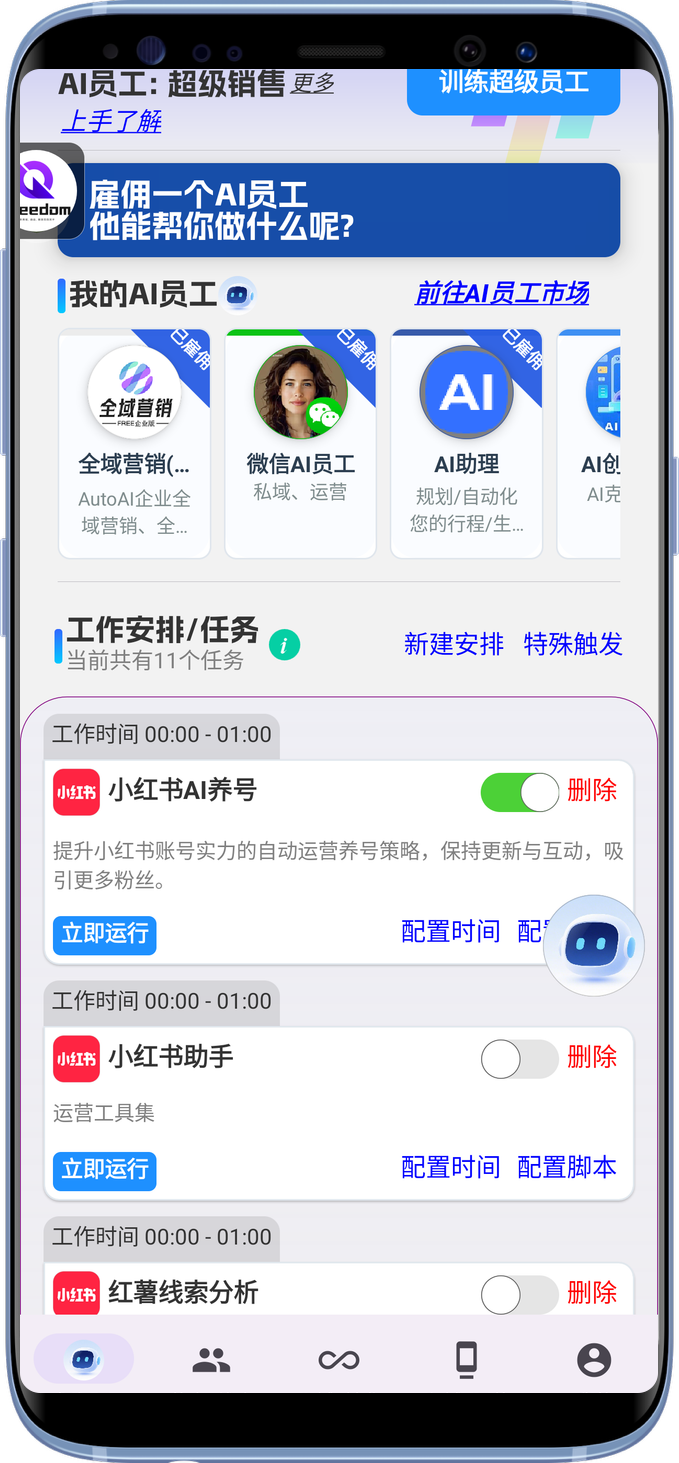Open 特殊触发 settings
Screen dimensions: 679x1463
coord(573,644)
